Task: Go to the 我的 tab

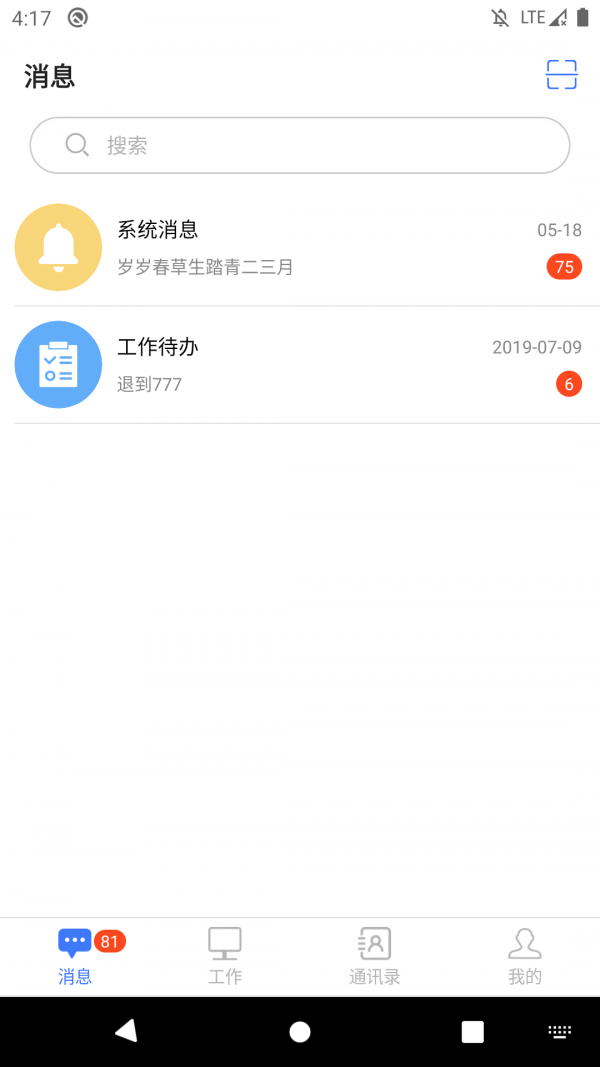Action: 525,956
